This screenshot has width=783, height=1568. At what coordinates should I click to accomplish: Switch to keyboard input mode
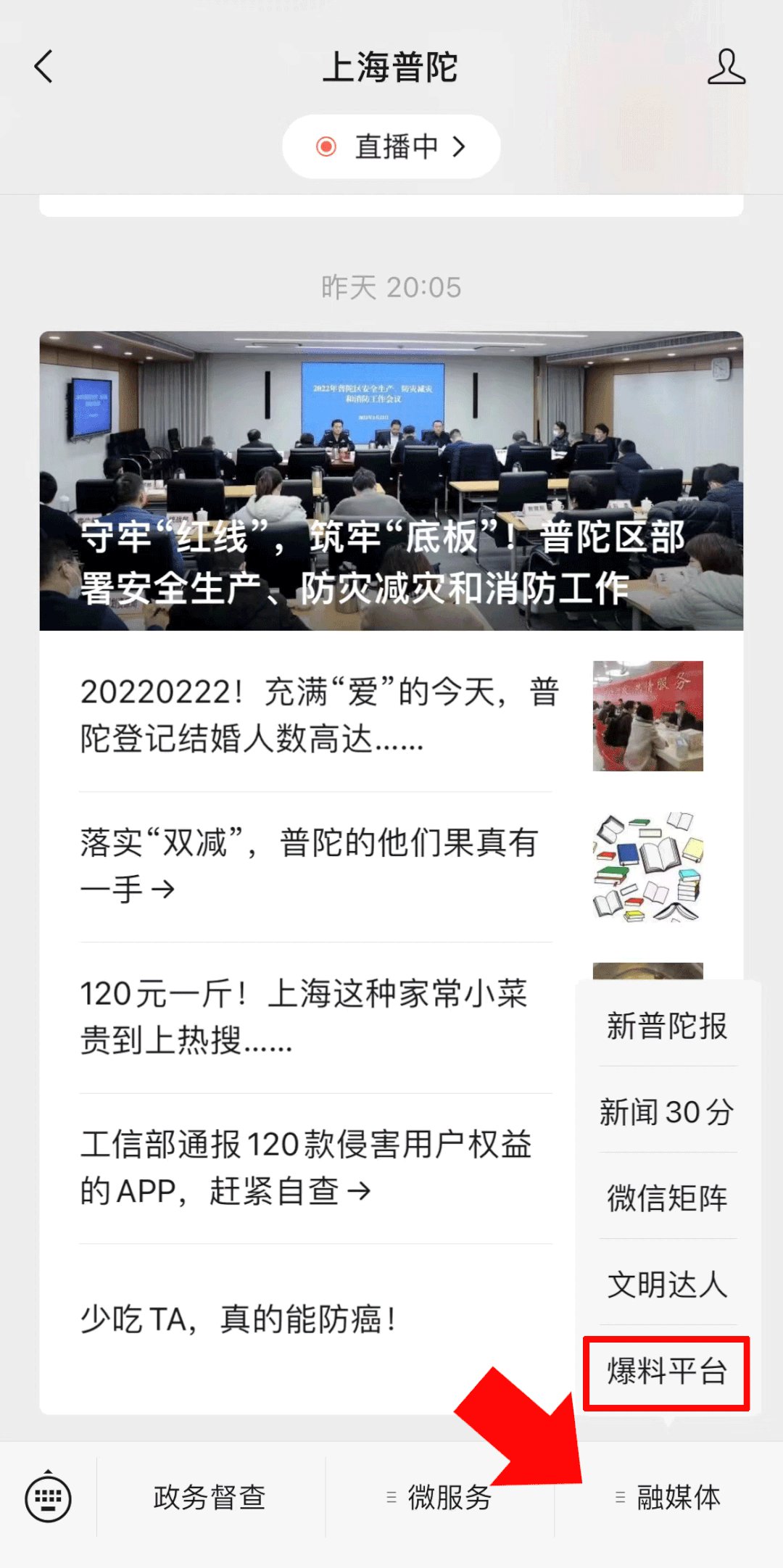(x=48, y=1498)
